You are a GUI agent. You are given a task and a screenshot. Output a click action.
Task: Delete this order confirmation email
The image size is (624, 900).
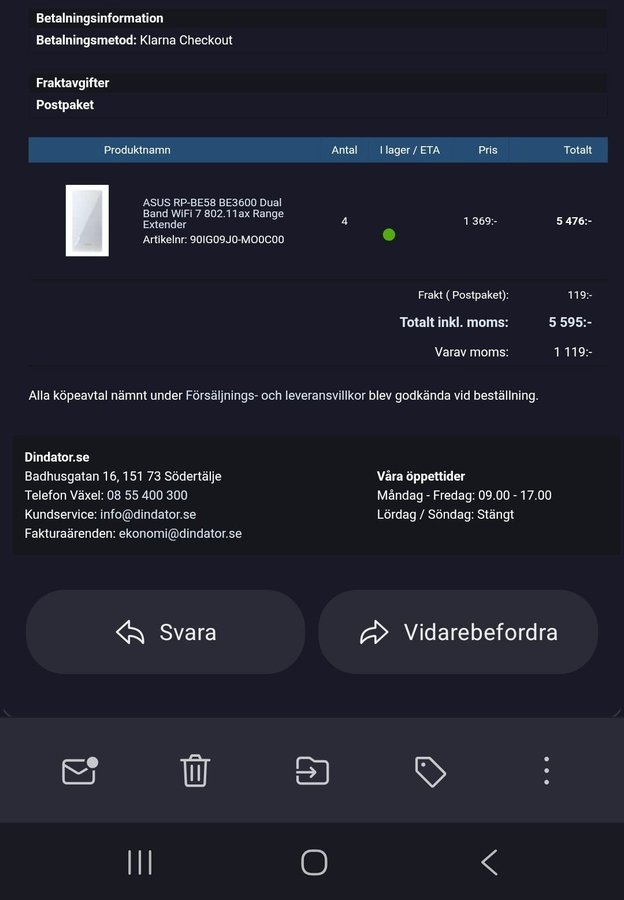(x=195, y=771)
